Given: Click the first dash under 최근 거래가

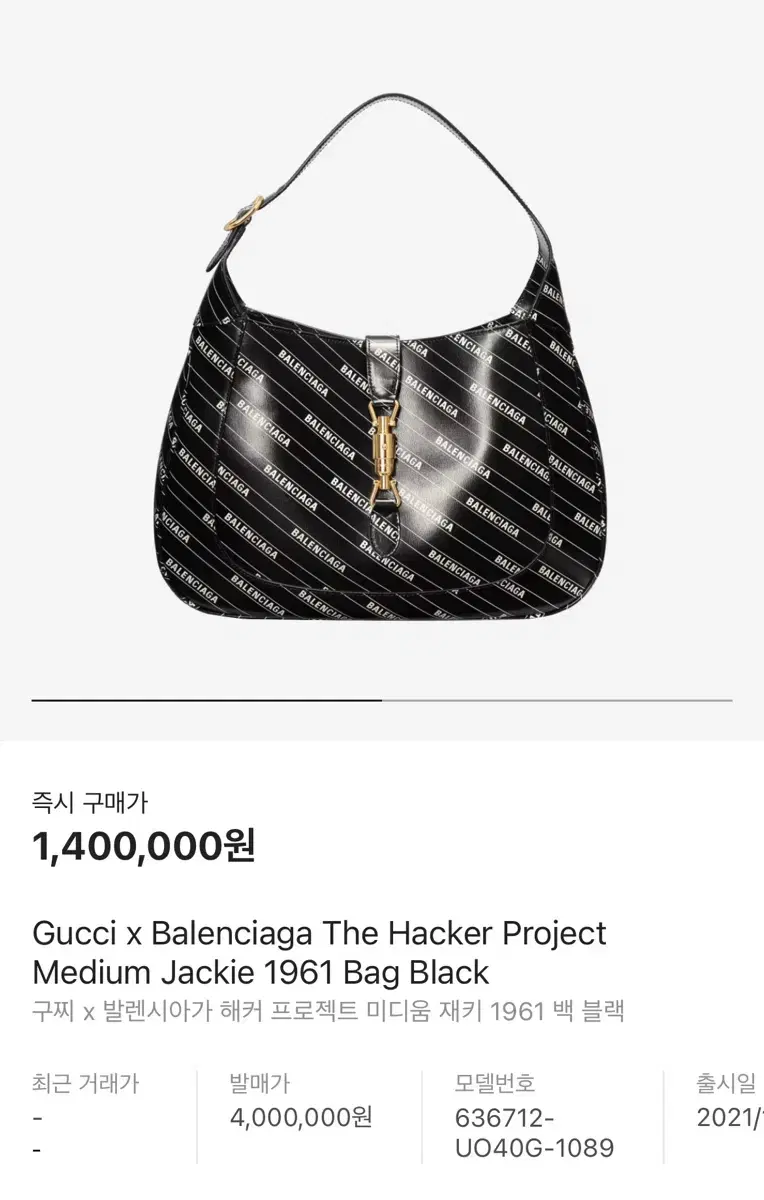Looking at the screenshot, I should 37,1115.
